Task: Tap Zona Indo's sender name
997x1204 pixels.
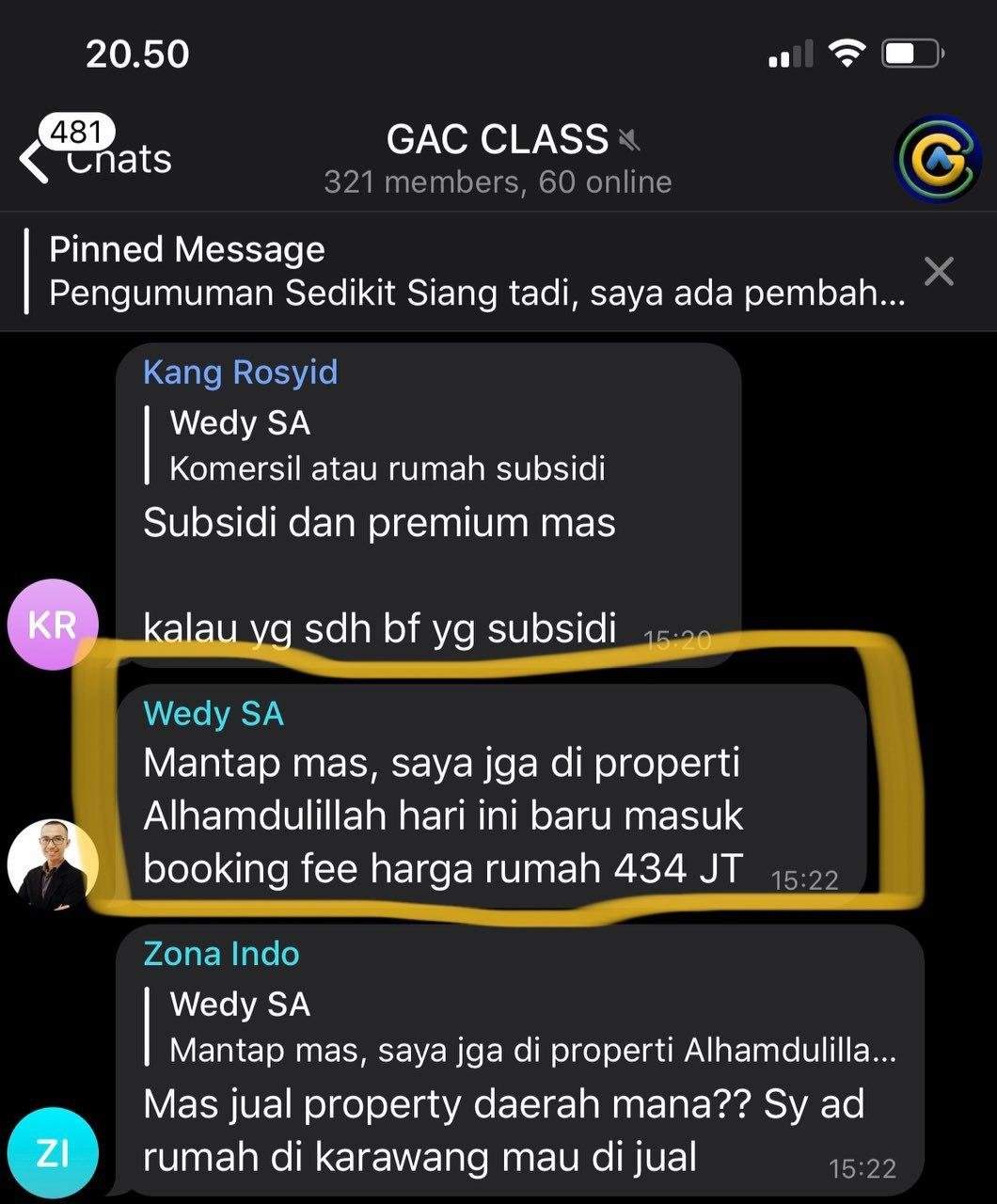Action: pyautogui.click(x=221, y=954)
